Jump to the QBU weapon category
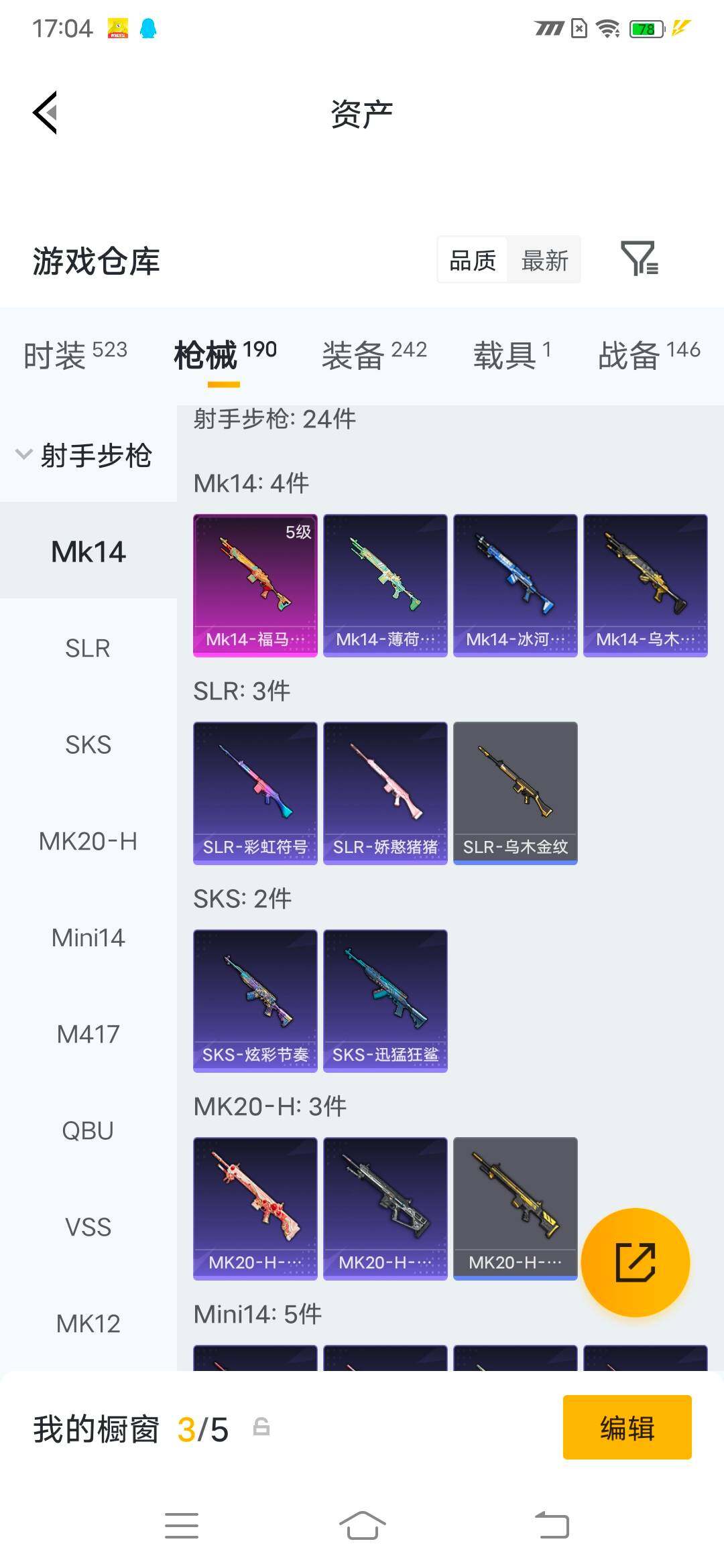The width and height of the screenshot is (724, 1568). pos(88,1130)
